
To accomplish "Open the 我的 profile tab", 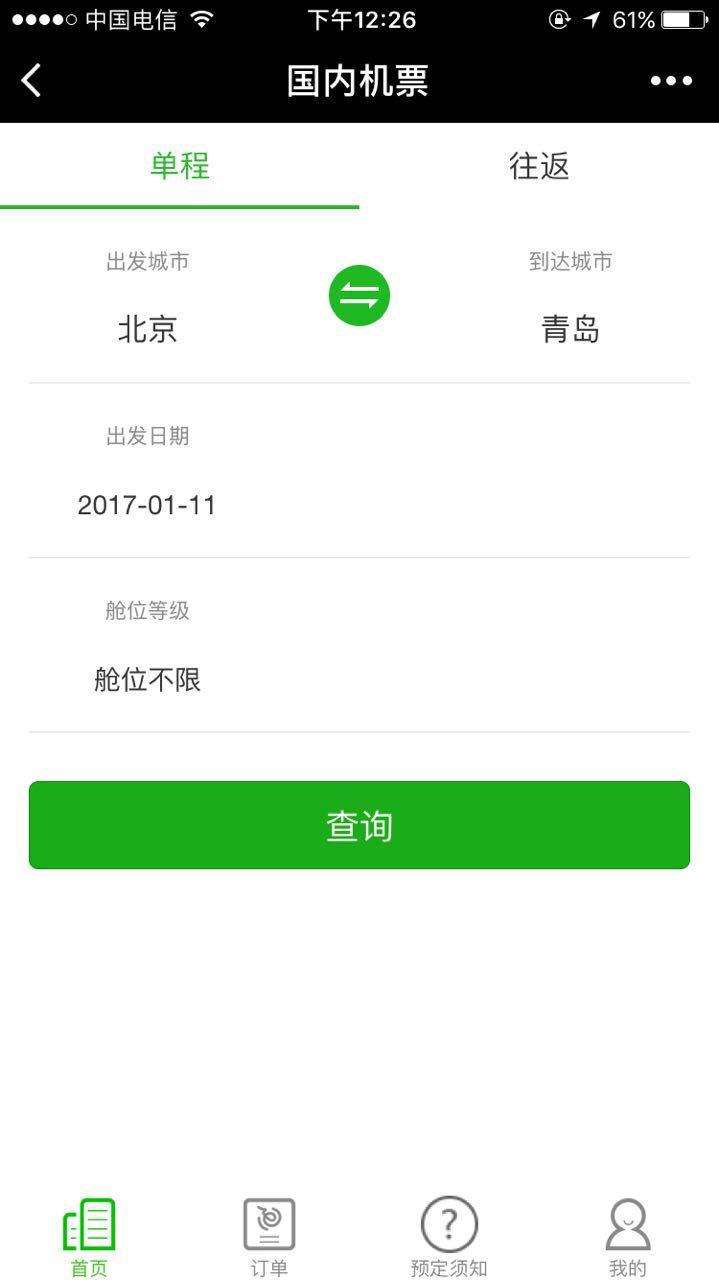I will point(628,1238).
